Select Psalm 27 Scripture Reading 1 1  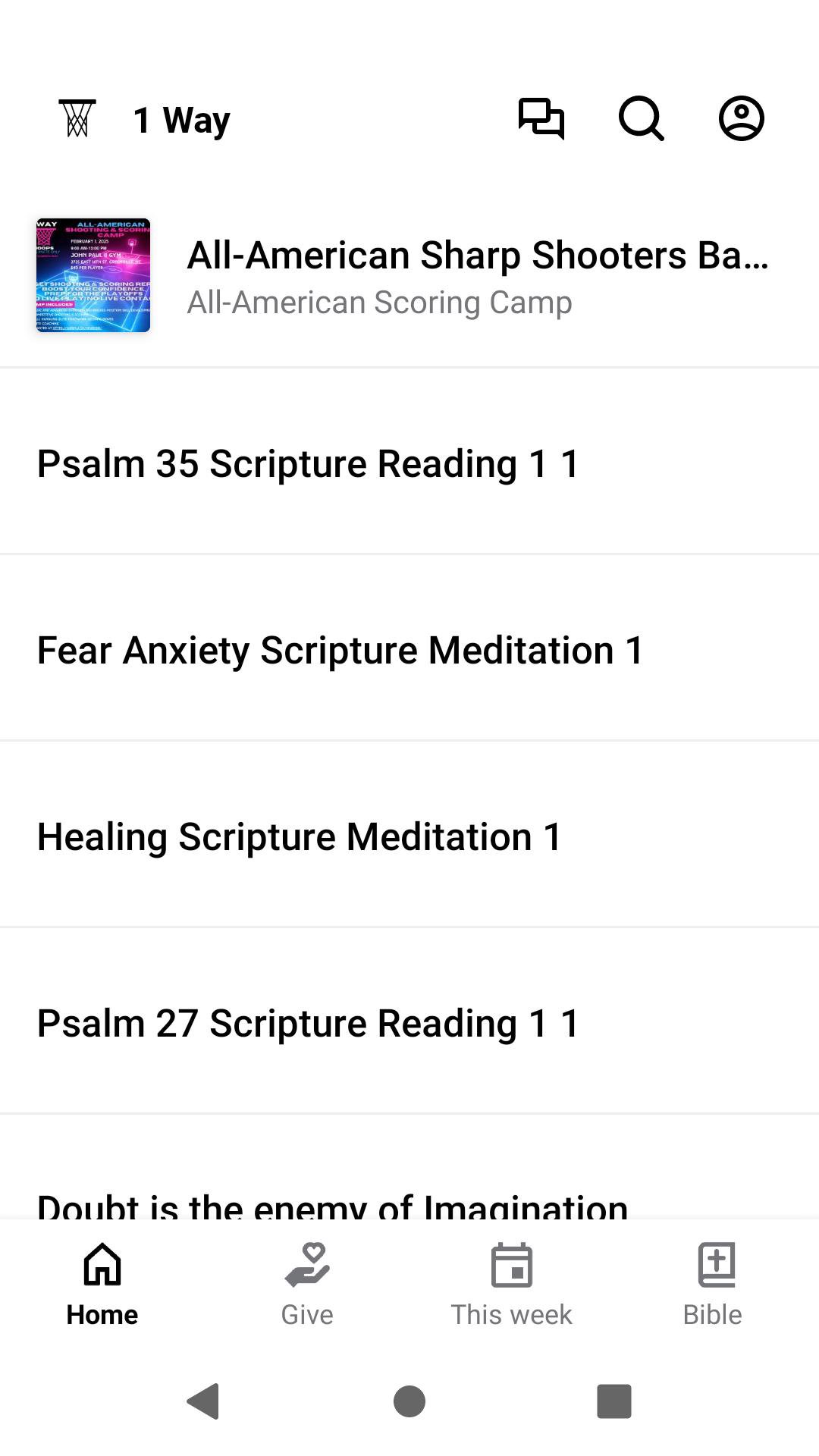(x=409, y=1023)
